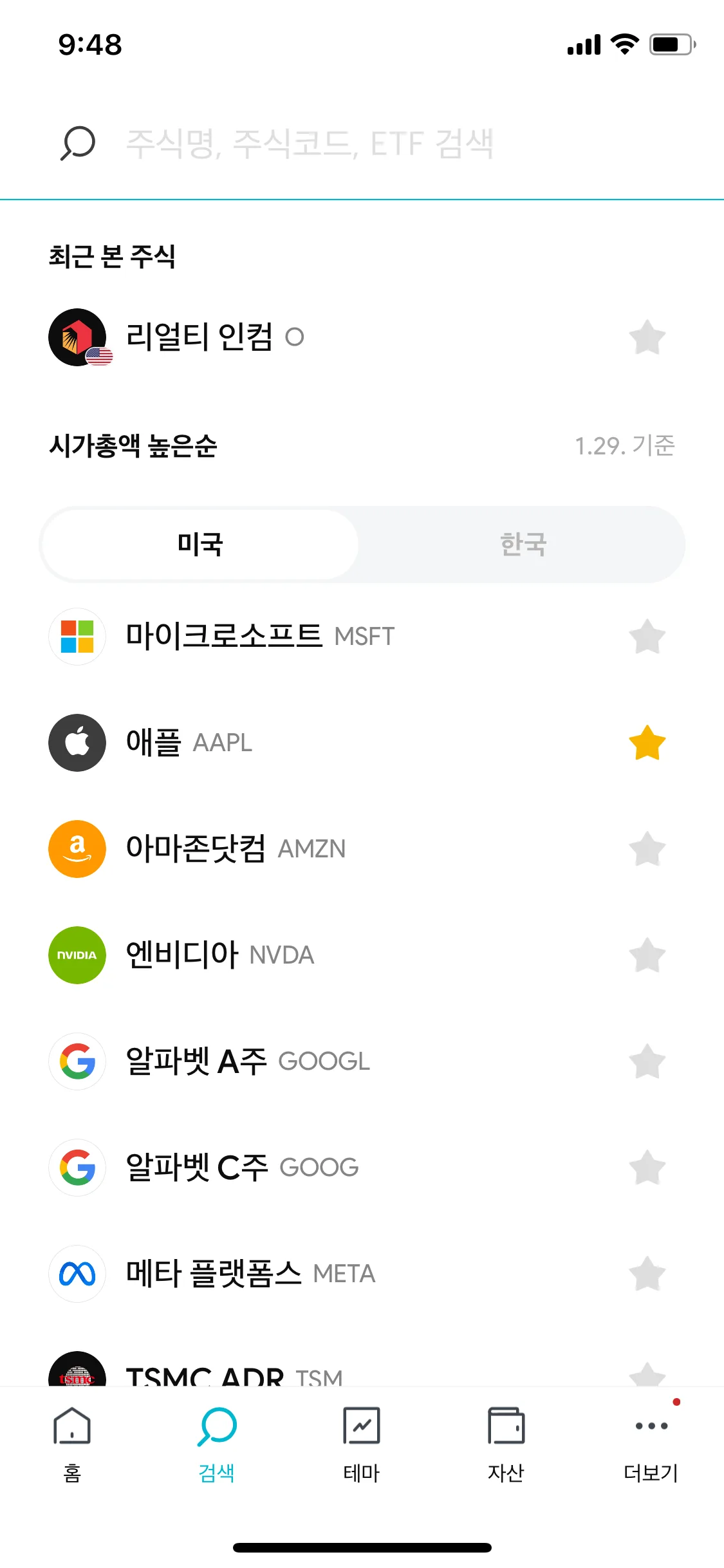Tap the Microsoft logo icon
The image size is (724, 1568).
pos(77,636)
